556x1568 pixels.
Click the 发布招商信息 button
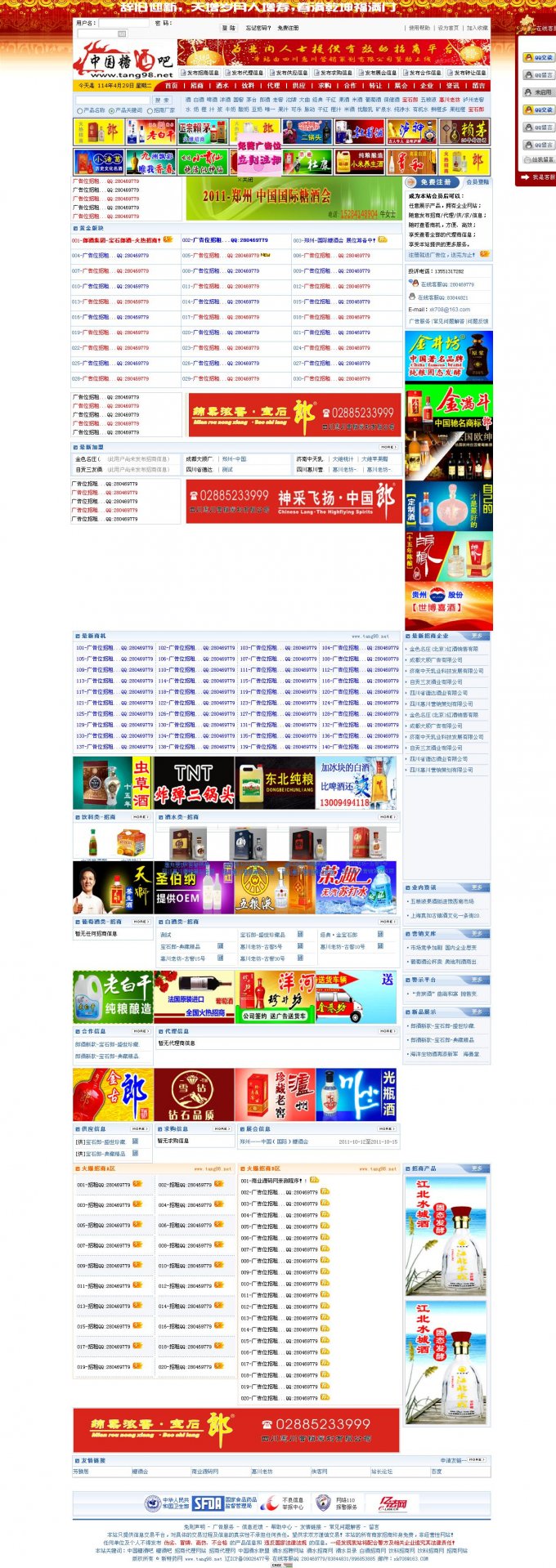[x=201, y=73]
